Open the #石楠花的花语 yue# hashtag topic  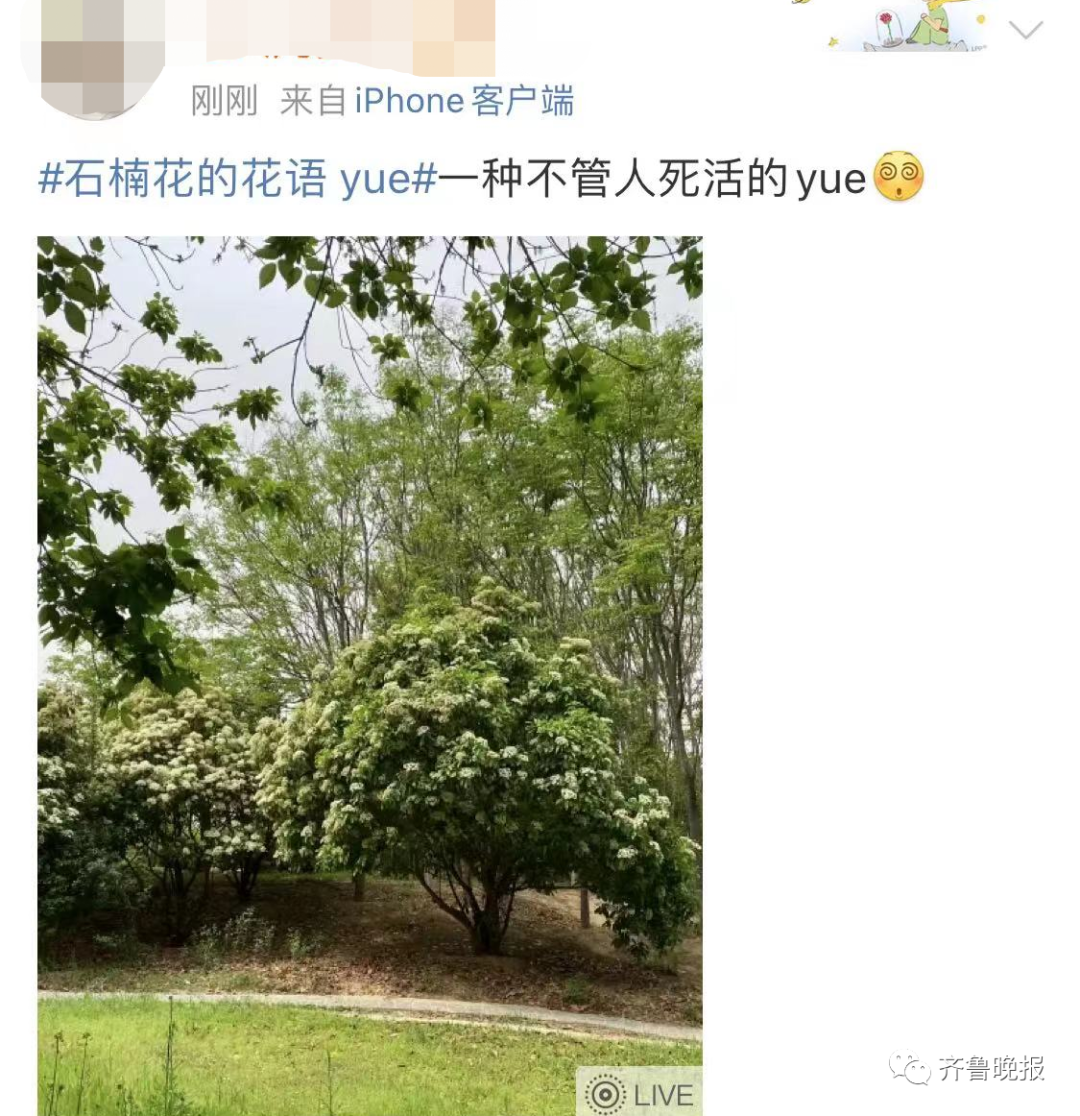point(238,179)
